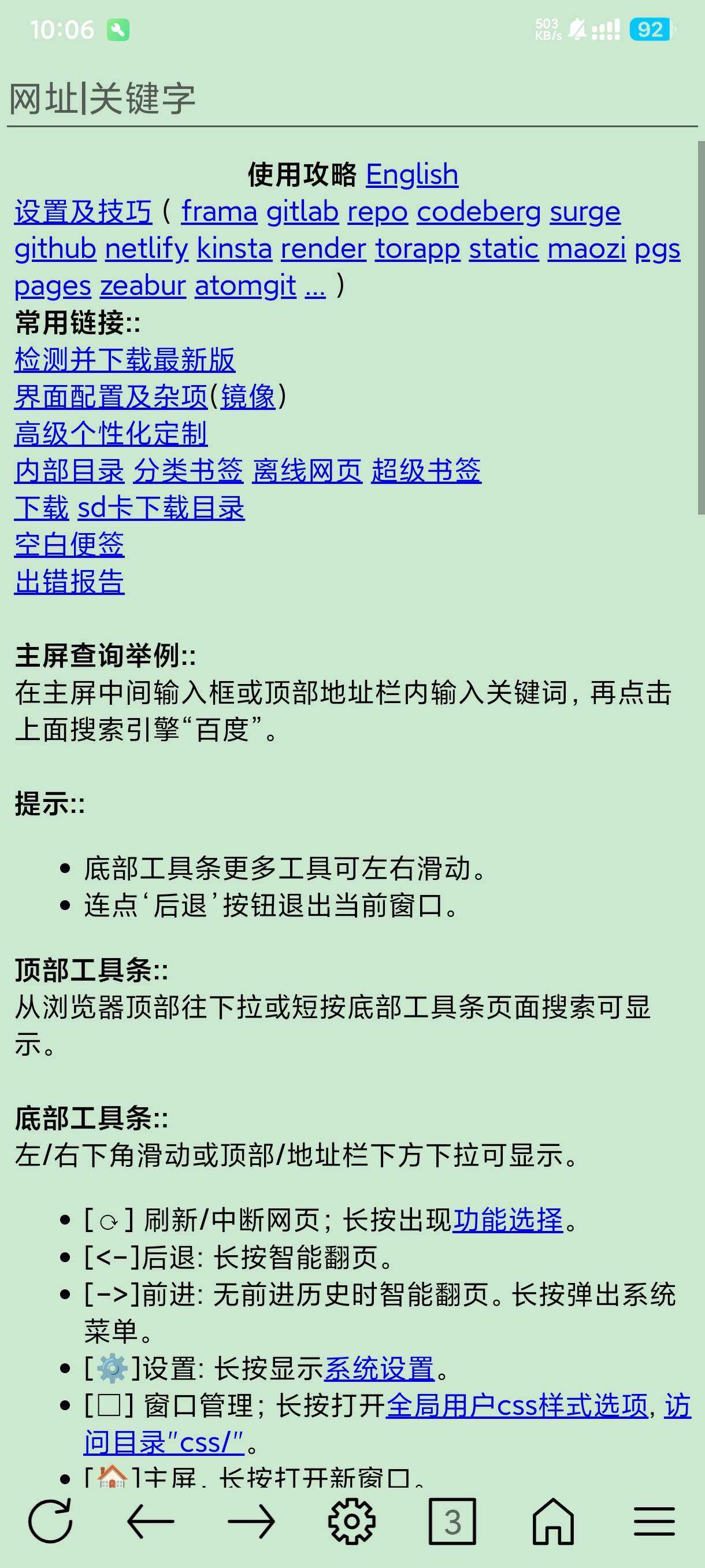Follow the 功能选择 link
Viewport: 705px width, 1568px height.
(x=508, y=1220)
